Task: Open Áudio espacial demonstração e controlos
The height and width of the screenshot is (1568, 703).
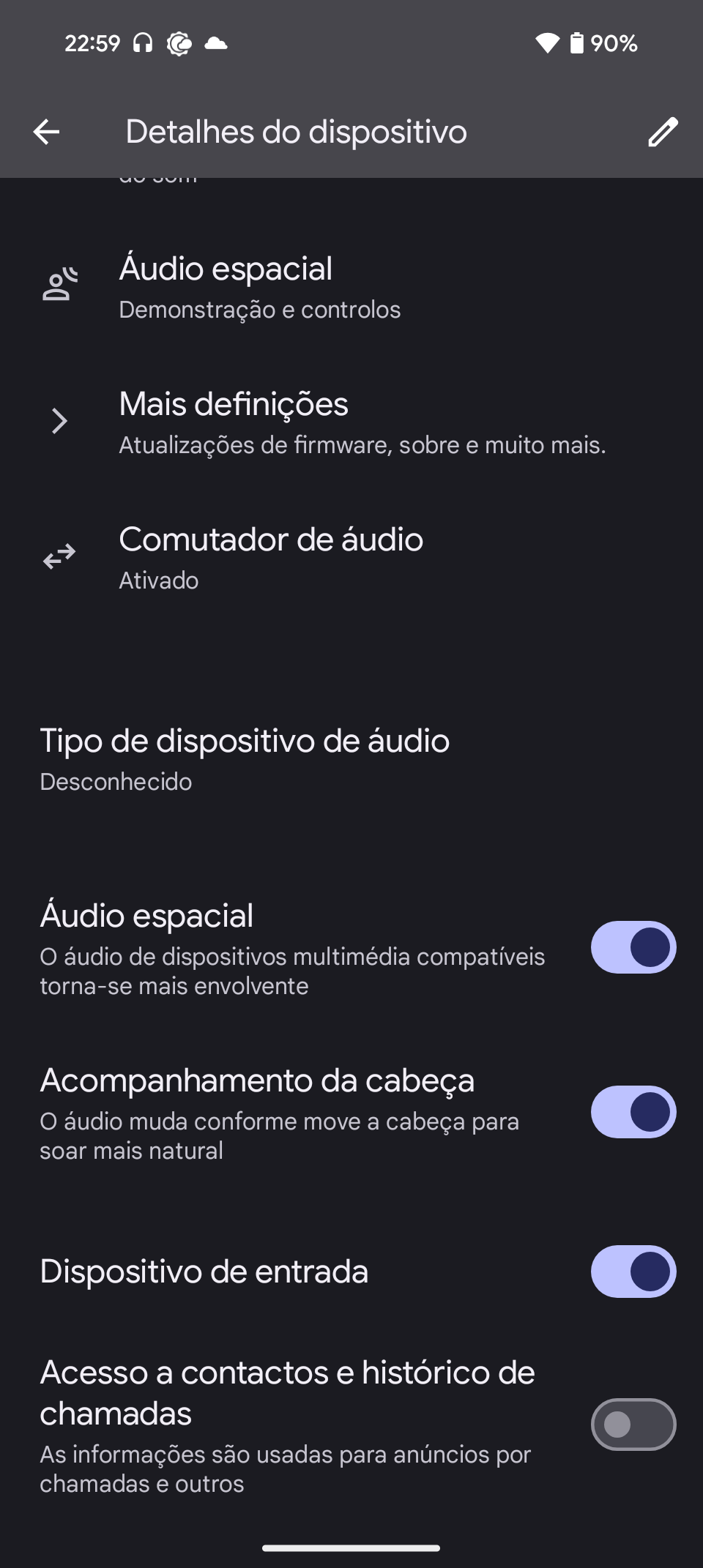Action: click(x=351, y=286)
